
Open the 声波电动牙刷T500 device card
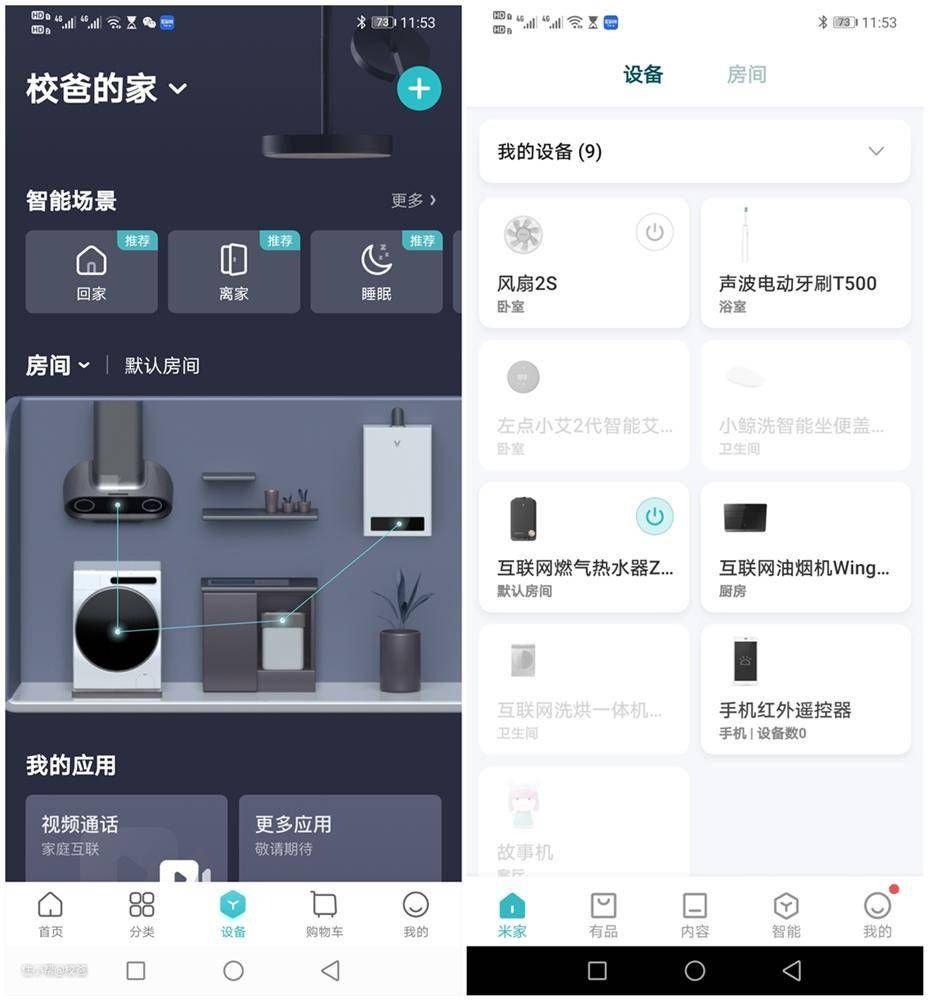(805, 262)
